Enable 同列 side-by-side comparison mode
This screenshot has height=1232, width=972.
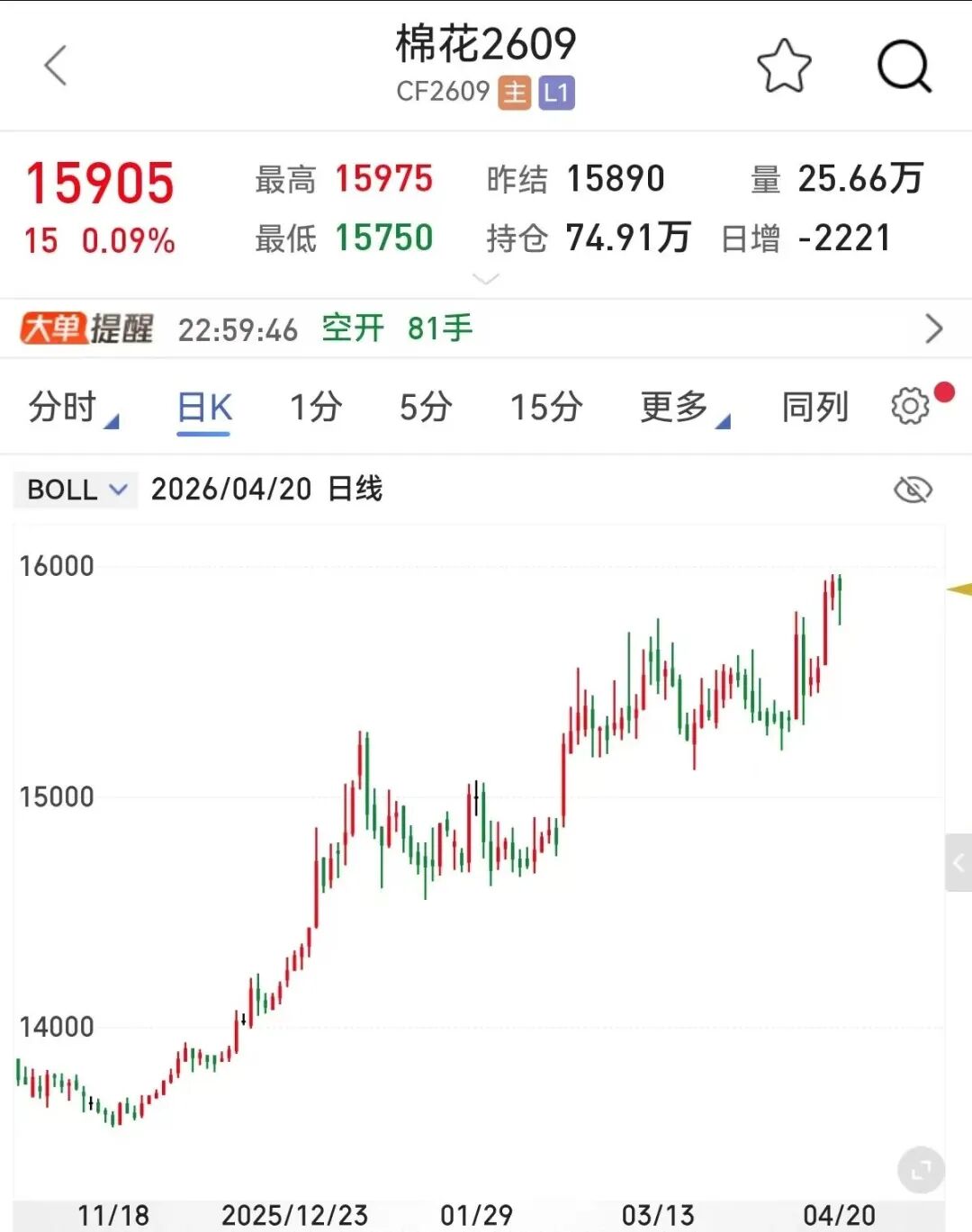click(813, 407)
